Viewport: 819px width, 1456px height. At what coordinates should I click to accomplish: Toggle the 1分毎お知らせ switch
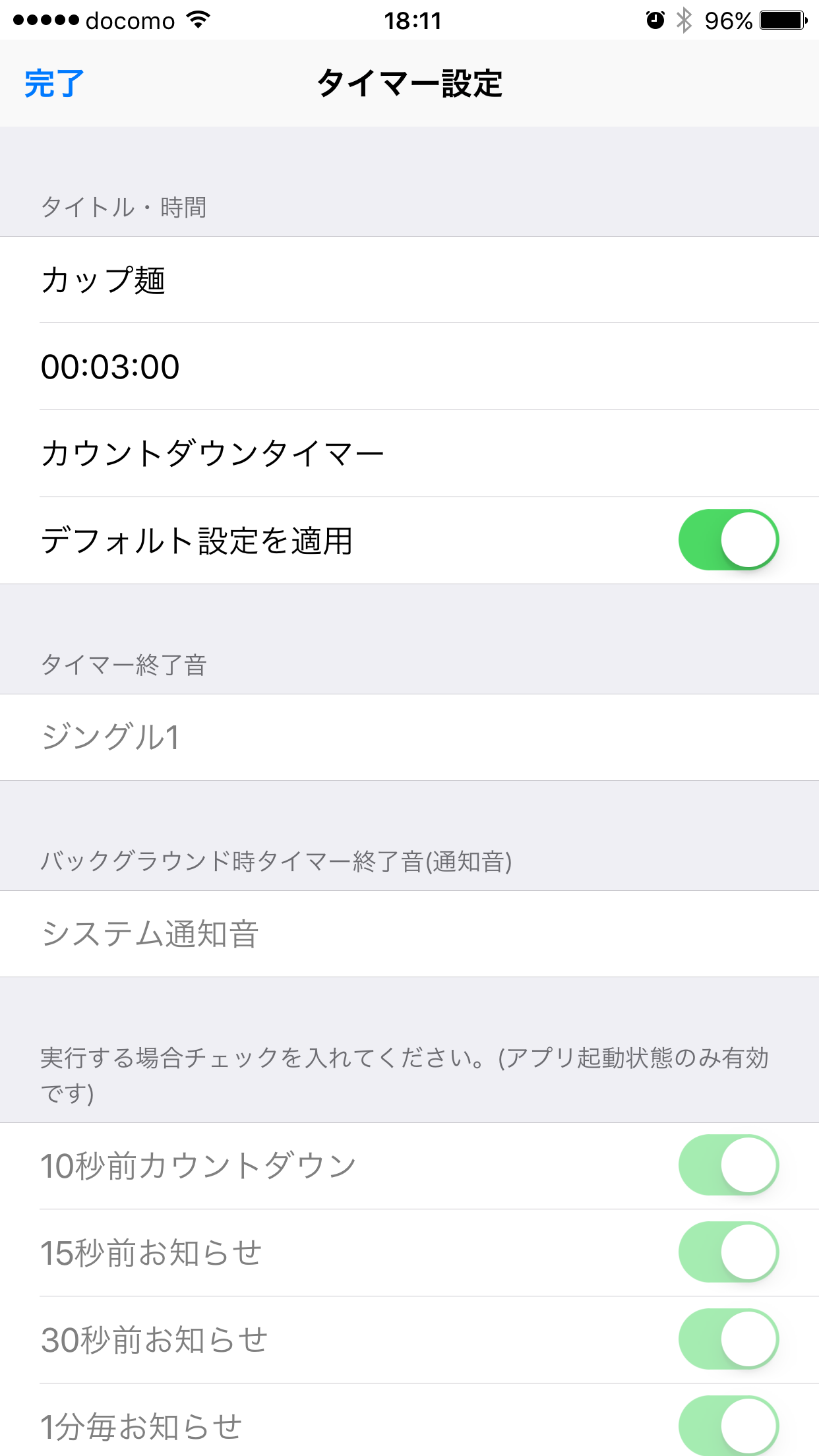pyautogui.click(x=729, y=1426)
